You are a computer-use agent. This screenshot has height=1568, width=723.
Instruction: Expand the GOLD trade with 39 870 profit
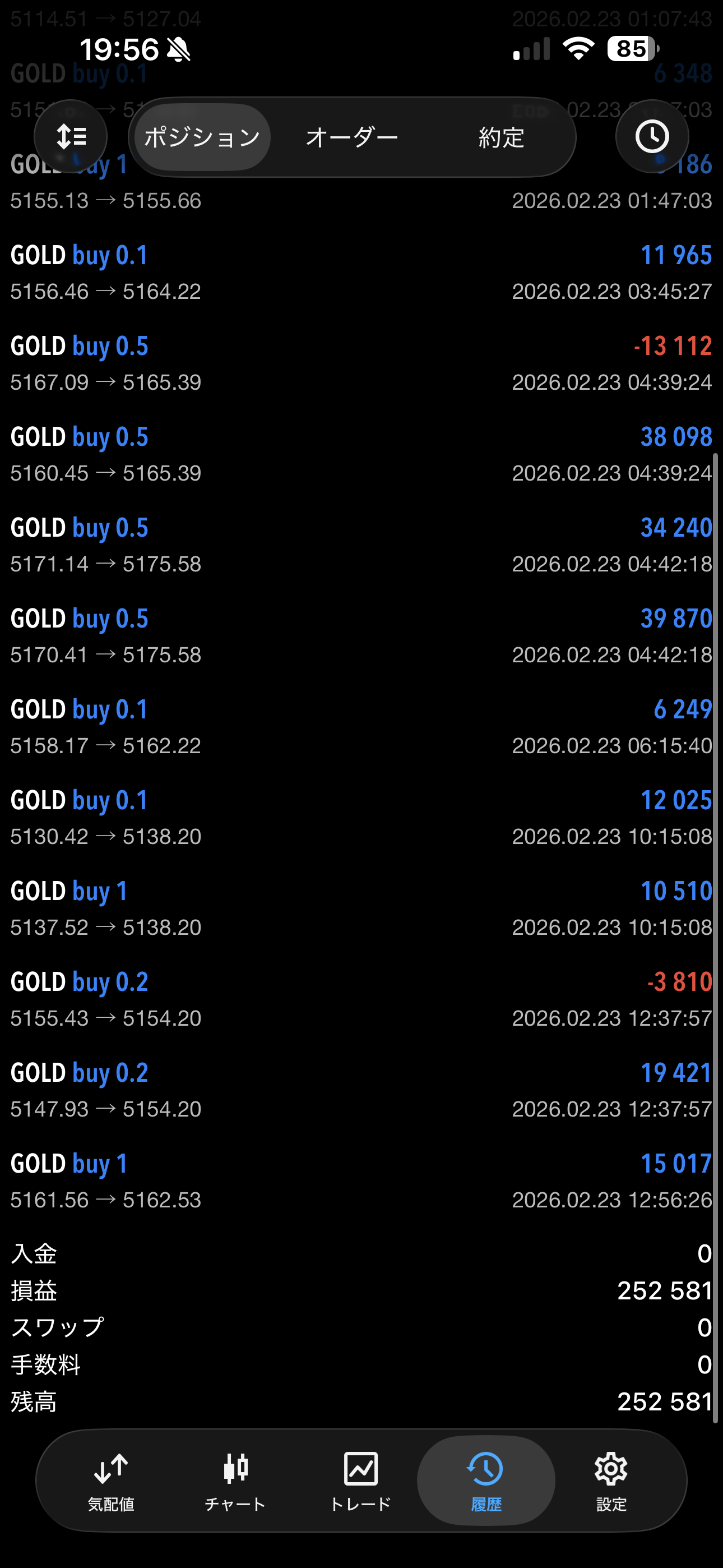[361, 636]
